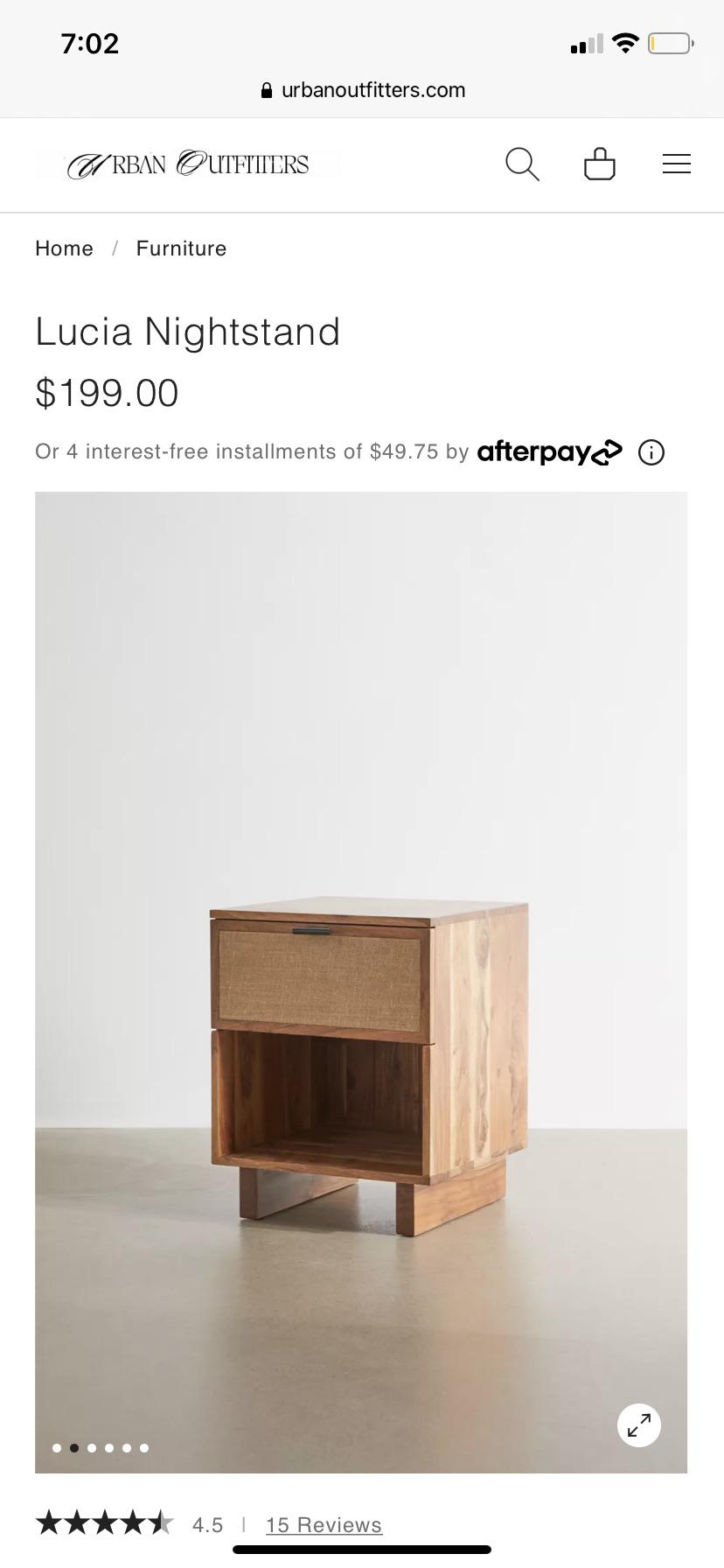Viewport: 724px width, 1568px height.
Task: Tap the Wi-Fi status indicator
Action: 625,42
